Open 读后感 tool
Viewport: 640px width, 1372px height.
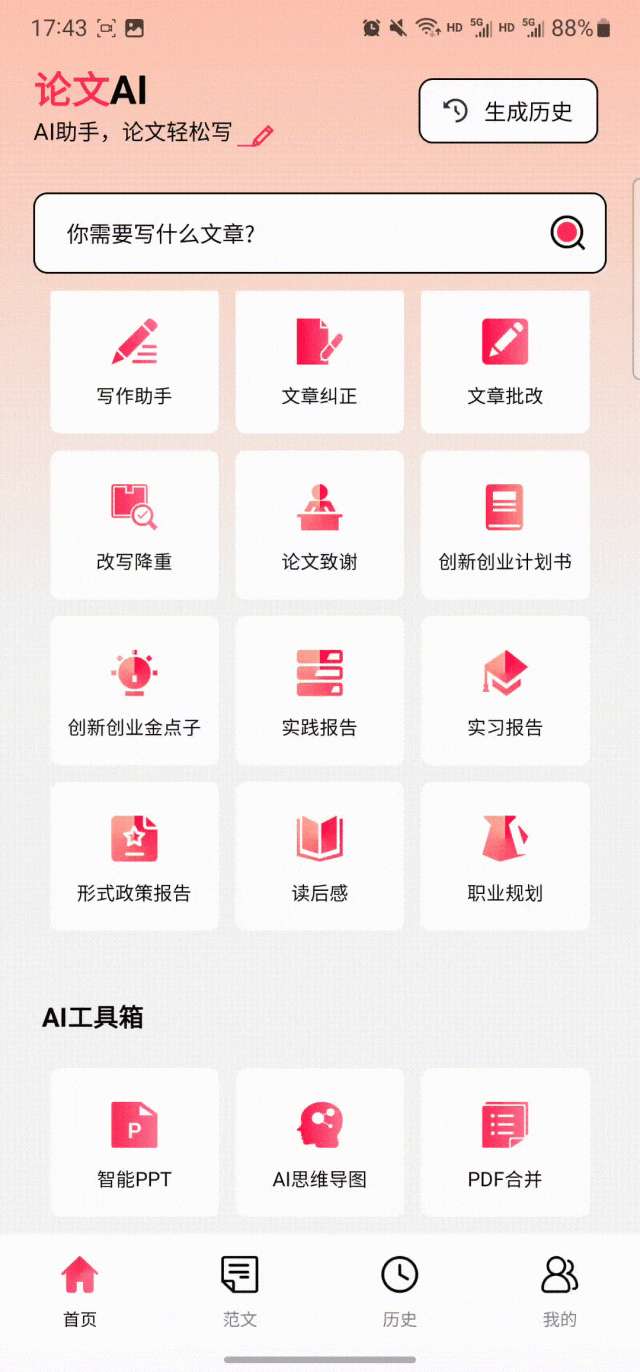(320, 857)
